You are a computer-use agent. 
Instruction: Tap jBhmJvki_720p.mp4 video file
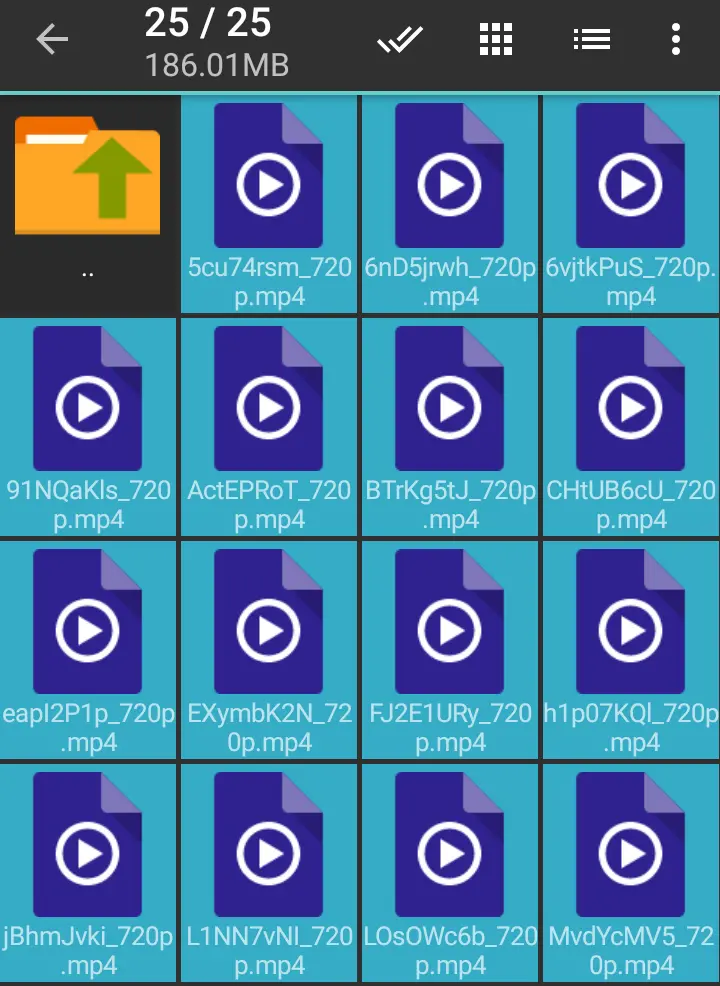88,873
